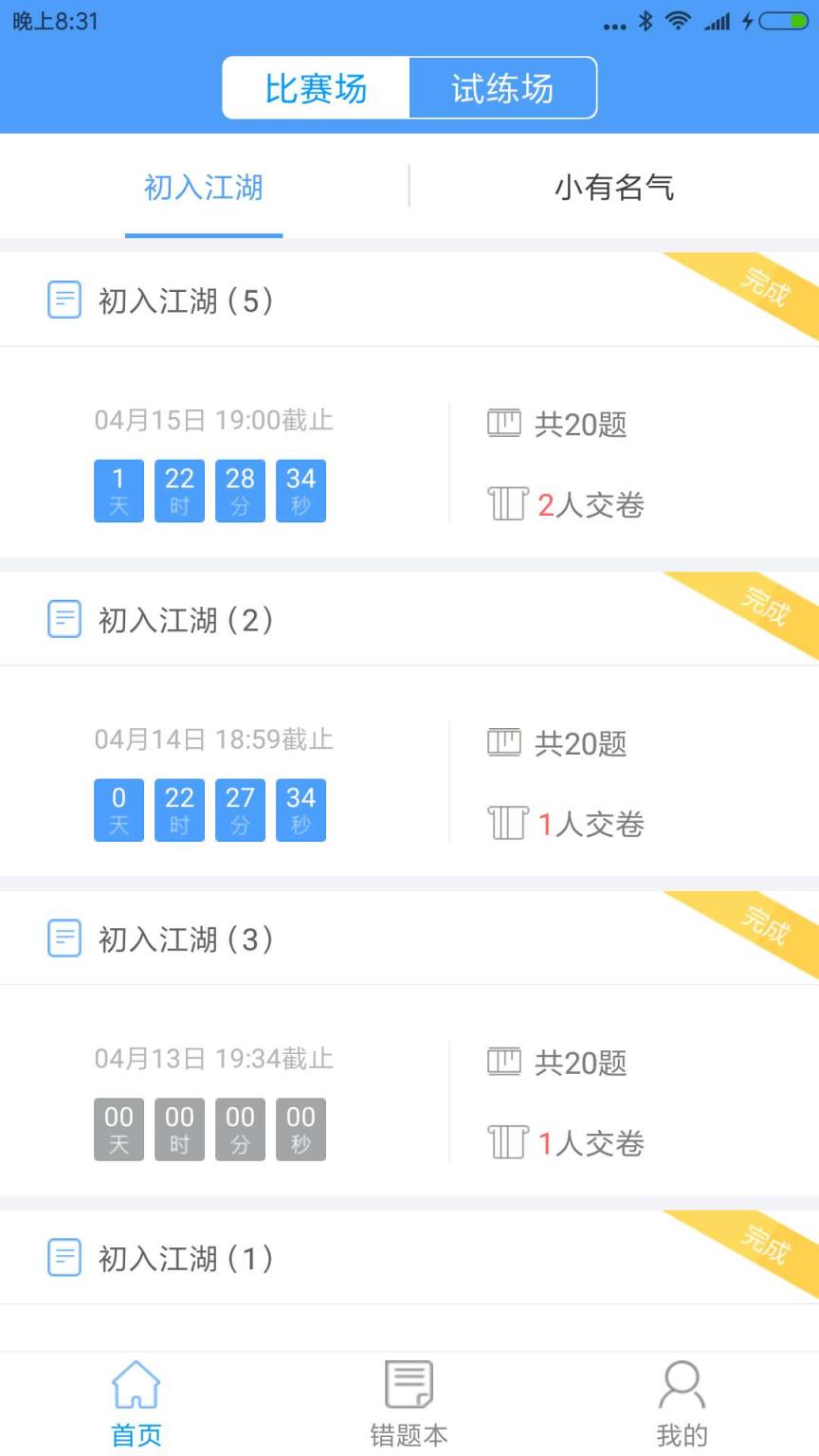Click the expired 00 countdown on 初入江湖（3）
Screen dimensions: 819x1456
[x=209, y=1128]
